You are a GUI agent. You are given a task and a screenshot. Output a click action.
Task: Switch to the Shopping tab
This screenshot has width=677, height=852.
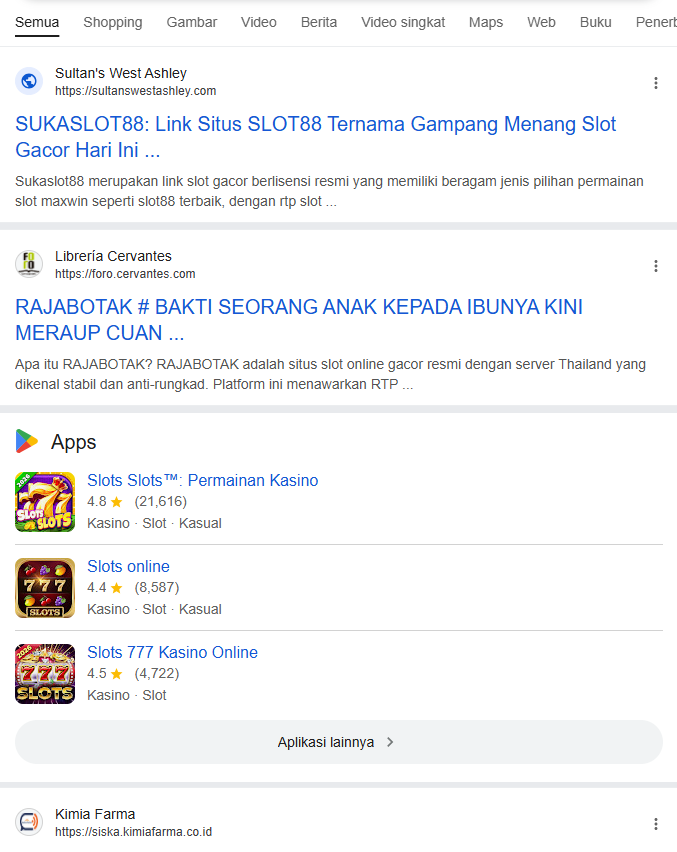coord(112,22)
